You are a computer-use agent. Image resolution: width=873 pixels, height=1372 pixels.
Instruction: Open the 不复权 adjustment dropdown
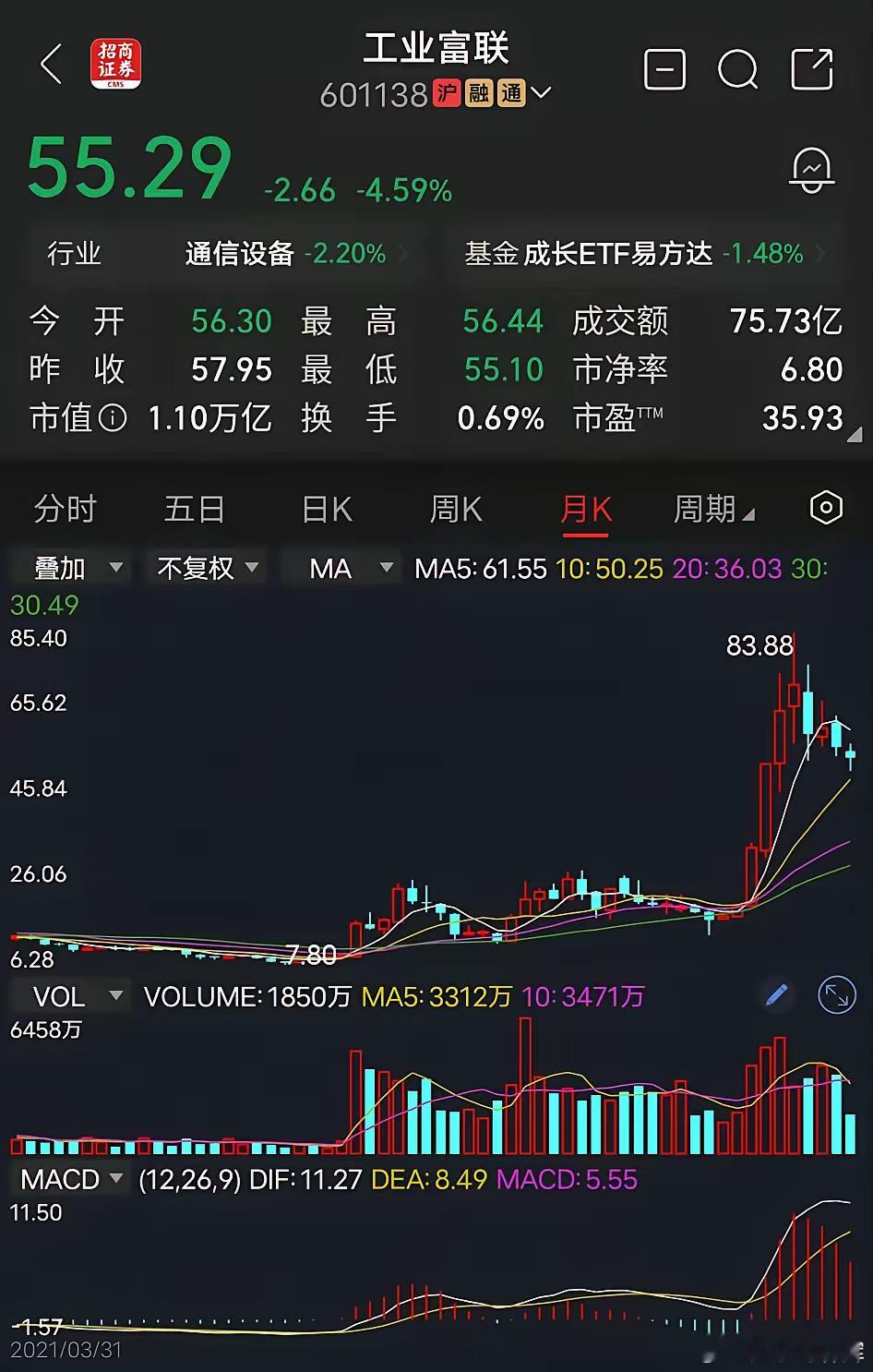205,568
